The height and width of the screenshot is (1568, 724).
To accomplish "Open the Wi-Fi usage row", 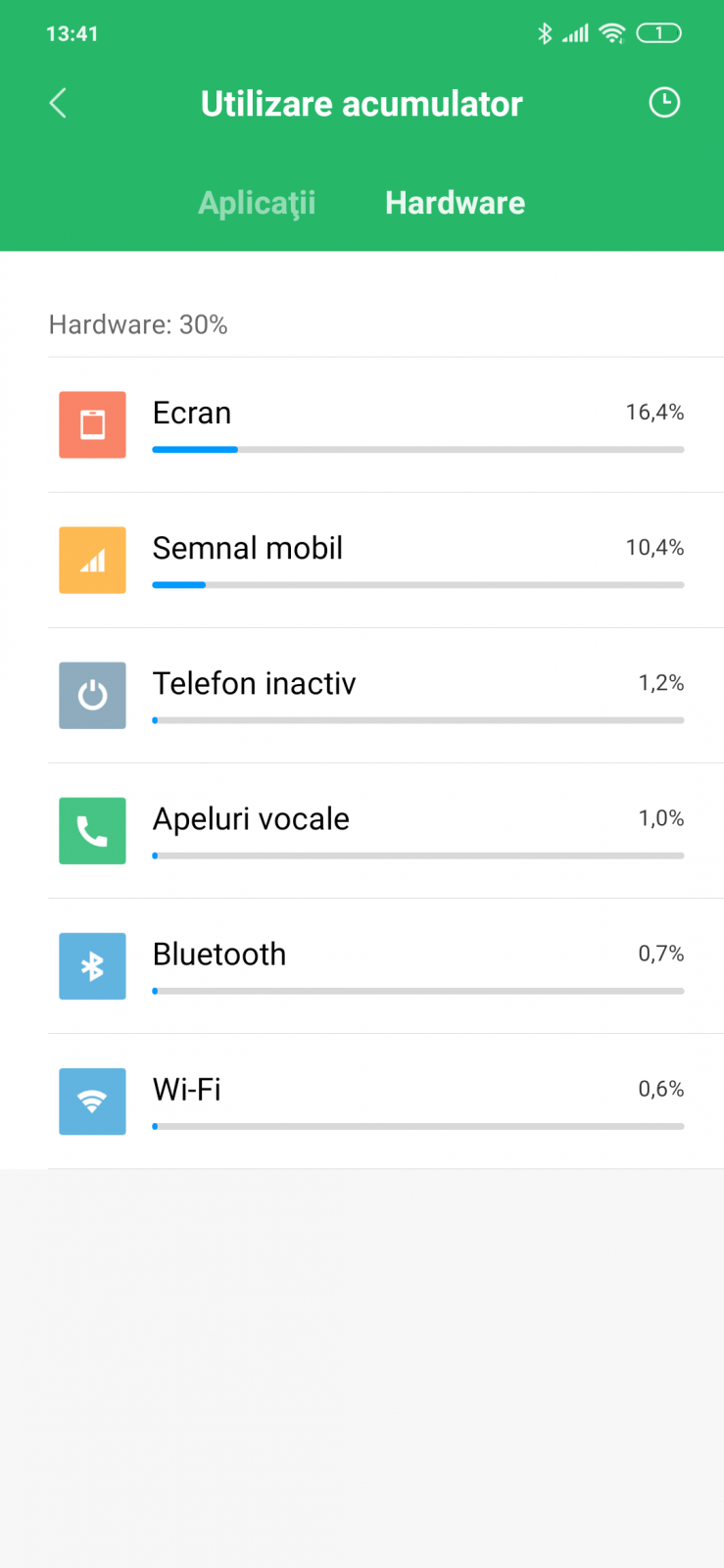I will tap(386, 1102).
